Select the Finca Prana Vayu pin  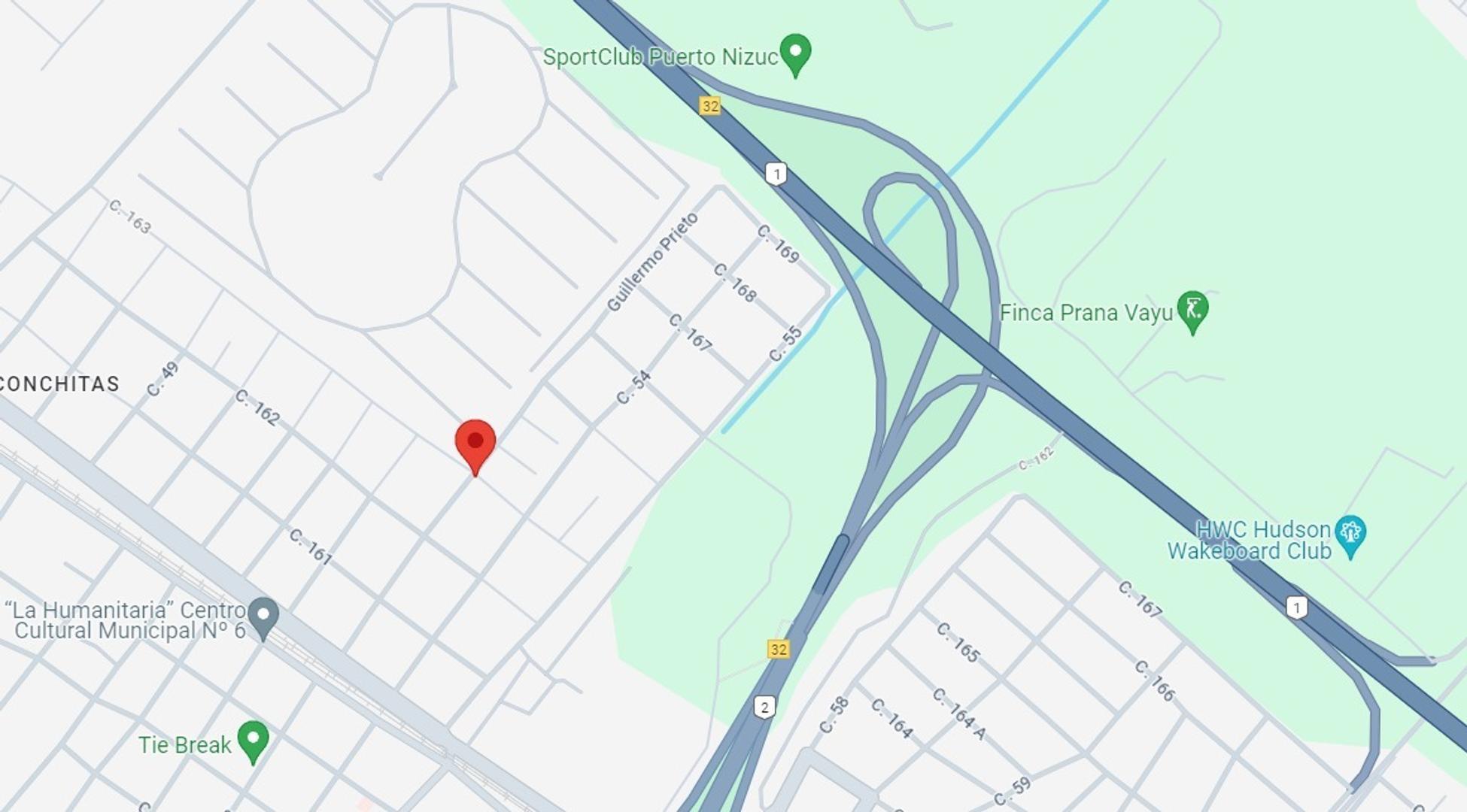tap(1192, 310)
